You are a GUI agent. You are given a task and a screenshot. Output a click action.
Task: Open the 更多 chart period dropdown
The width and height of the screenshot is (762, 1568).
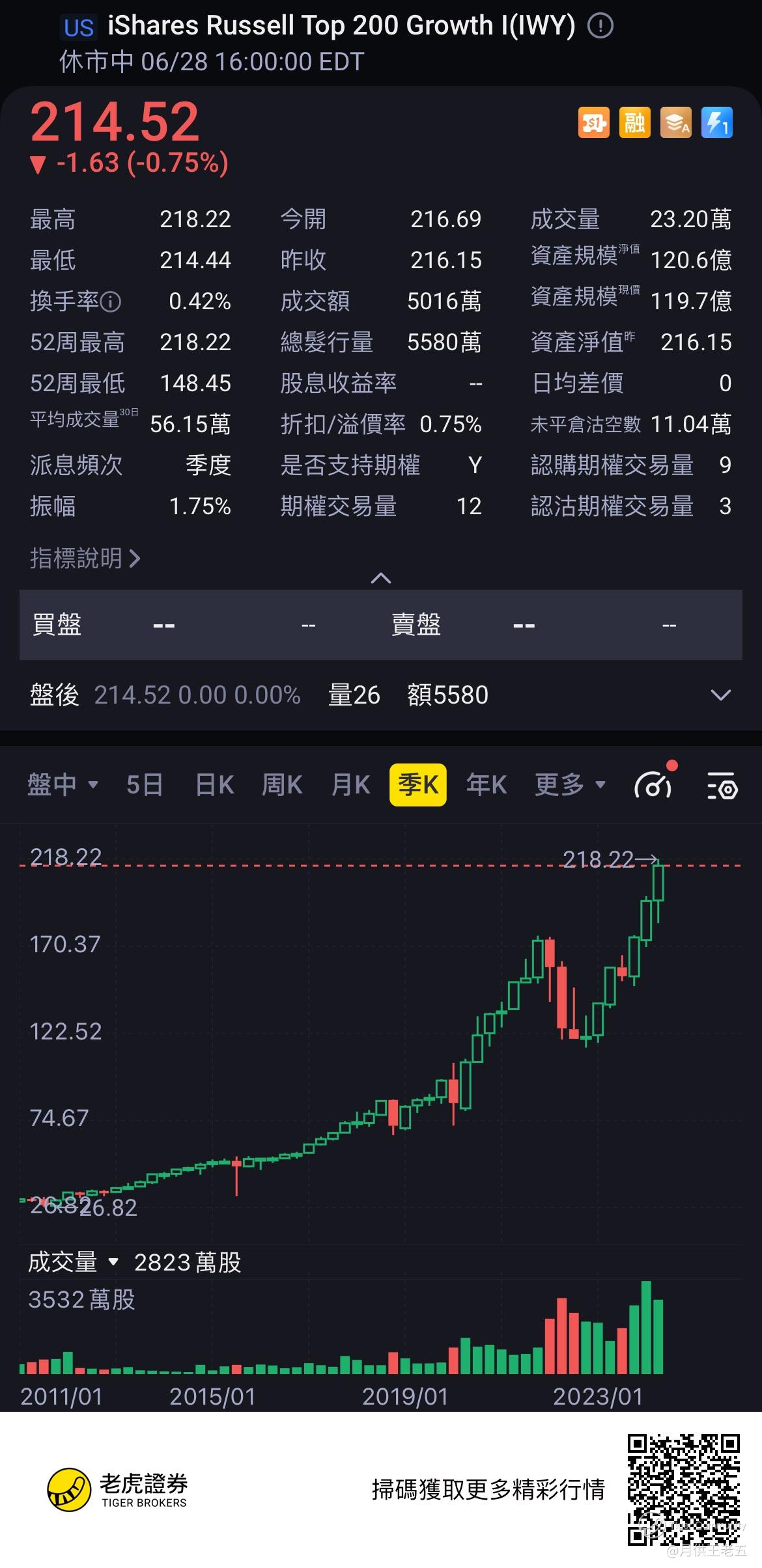571,784
